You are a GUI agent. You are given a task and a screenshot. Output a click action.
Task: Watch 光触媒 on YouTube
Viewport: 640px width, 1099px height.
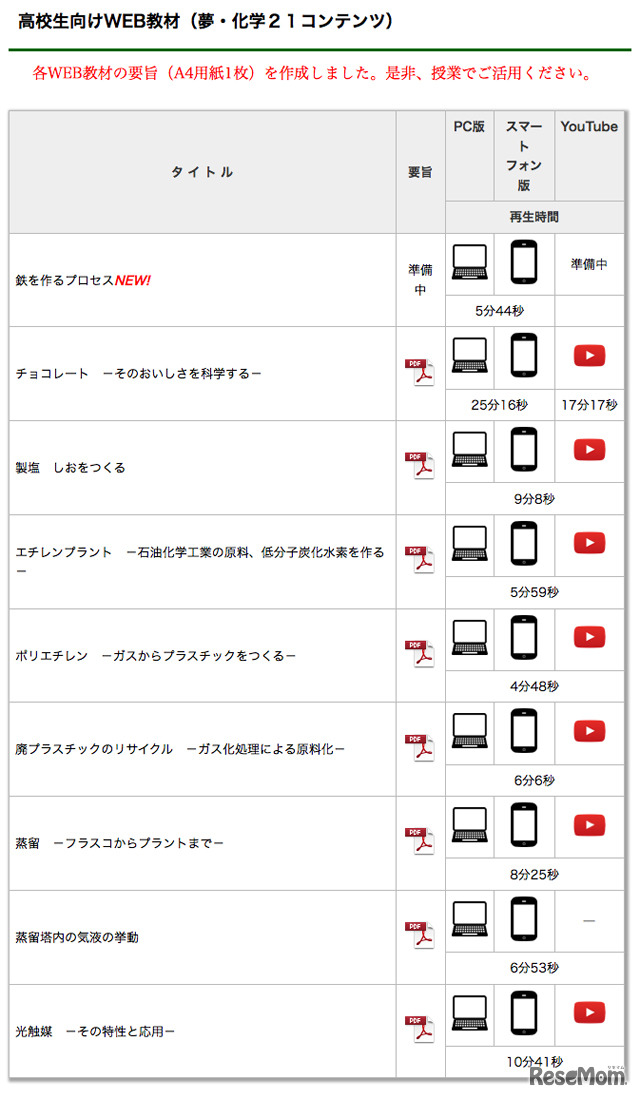coord(589,1012)
